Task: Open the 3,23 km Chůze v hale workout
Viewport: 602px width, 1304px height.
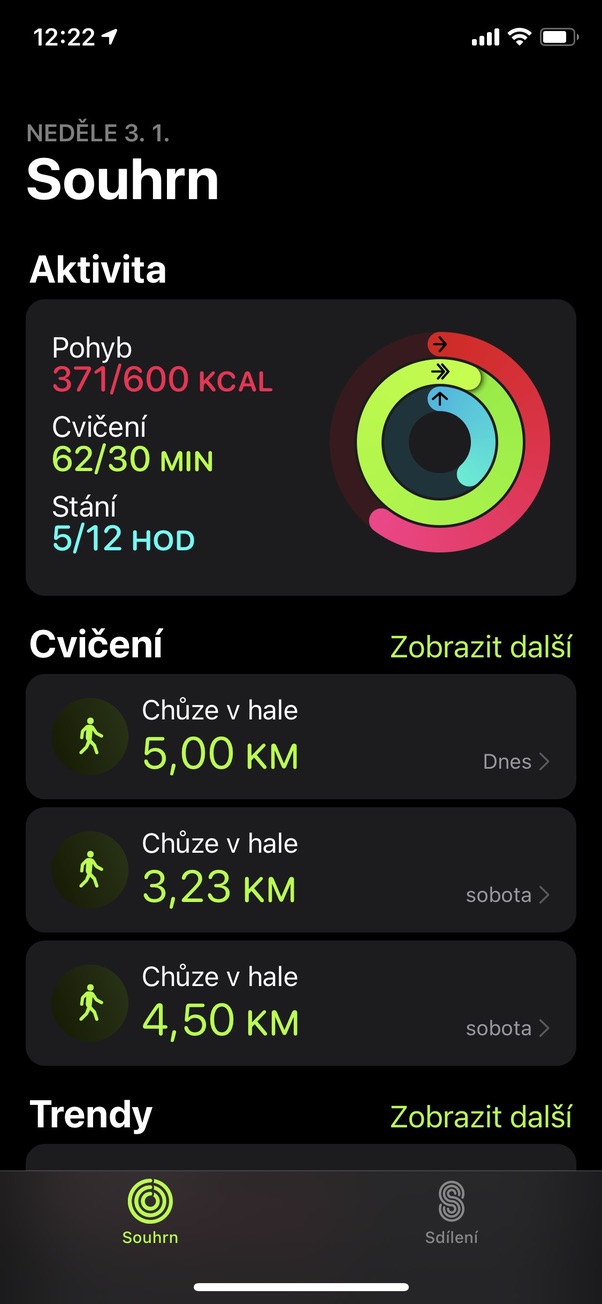Action: [300, 870]
